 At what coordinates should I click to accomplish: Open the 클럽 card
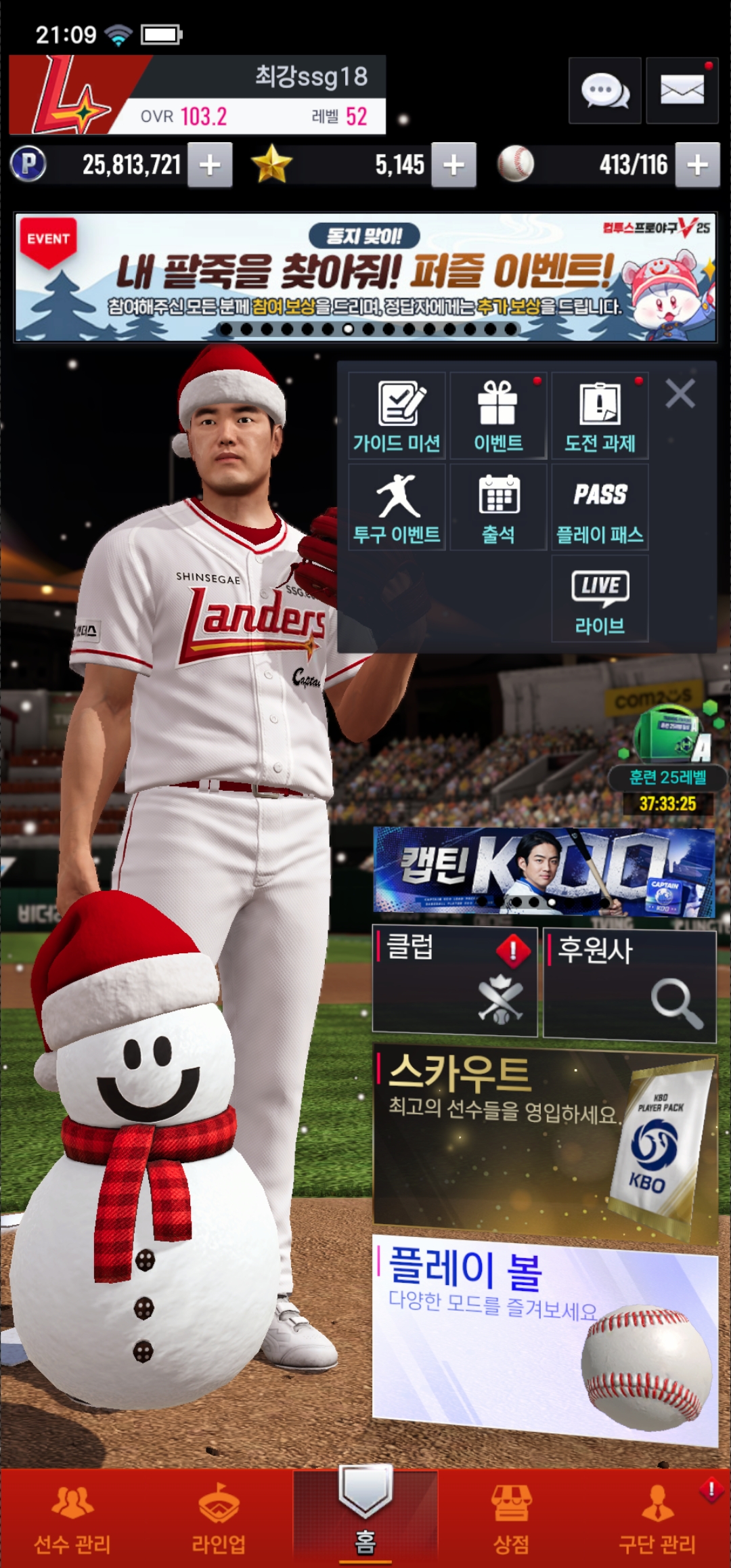(x=454, y=982)
